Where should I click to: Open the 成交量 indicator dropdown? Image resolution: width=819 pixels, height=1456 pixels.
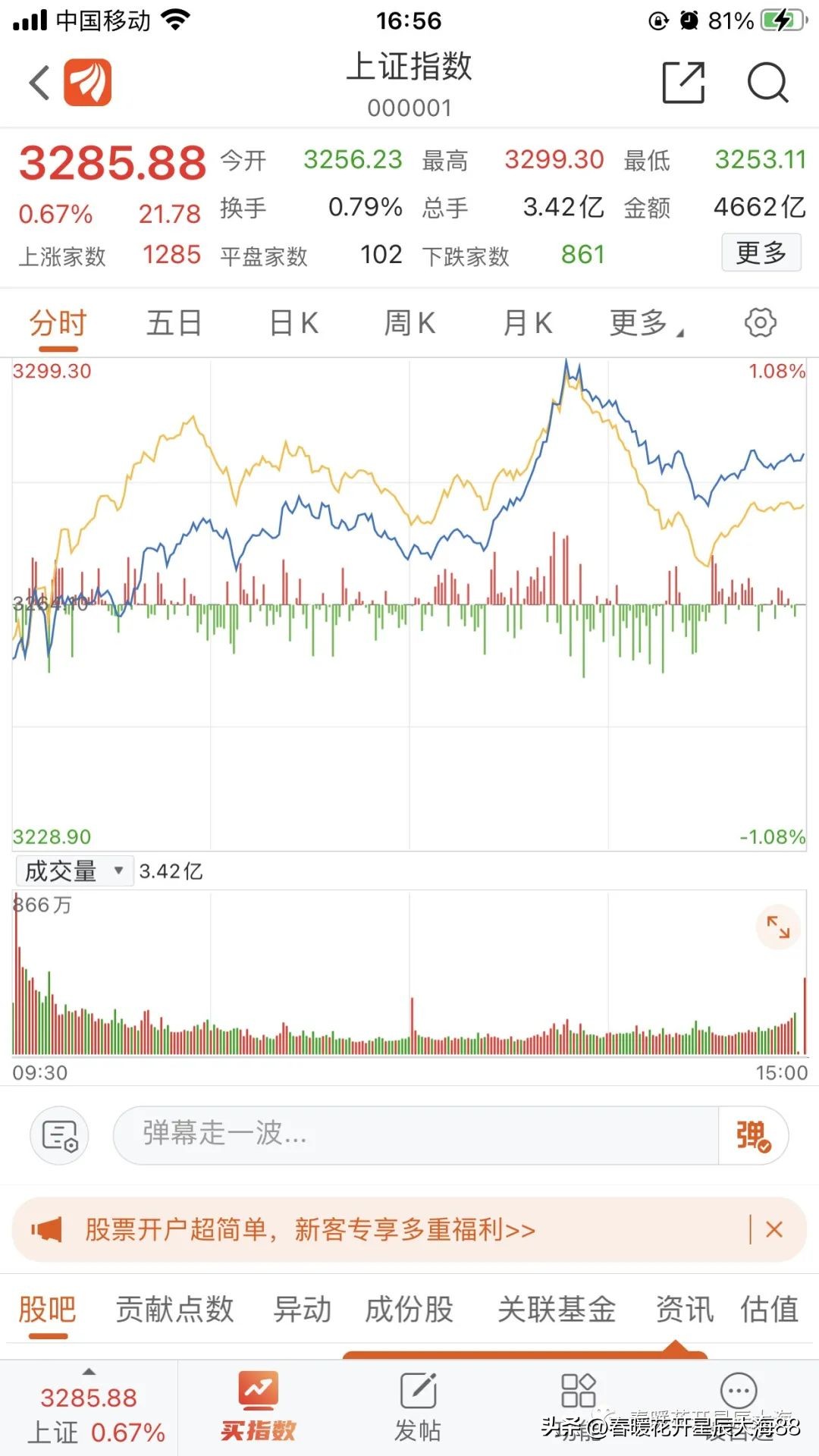pos(74,871)
